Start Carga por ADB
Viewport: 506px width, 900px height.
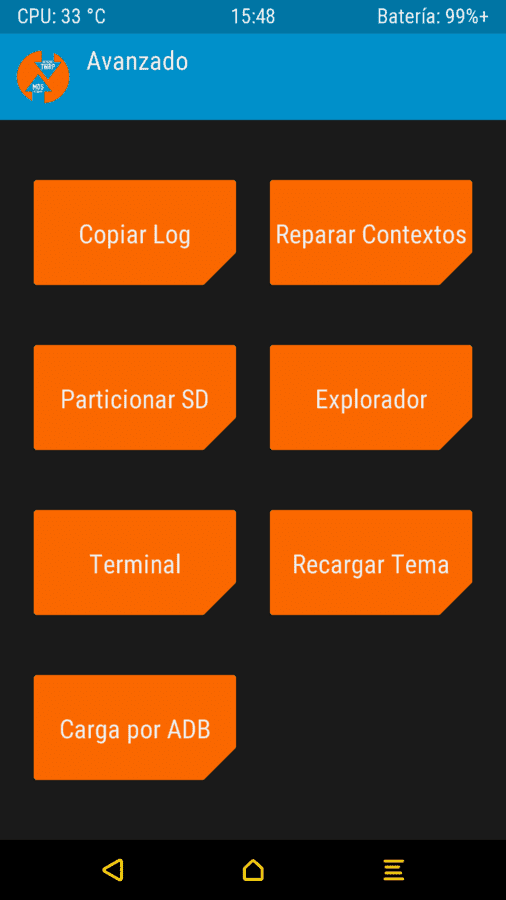pyautogui.click(x=135, y=727)
